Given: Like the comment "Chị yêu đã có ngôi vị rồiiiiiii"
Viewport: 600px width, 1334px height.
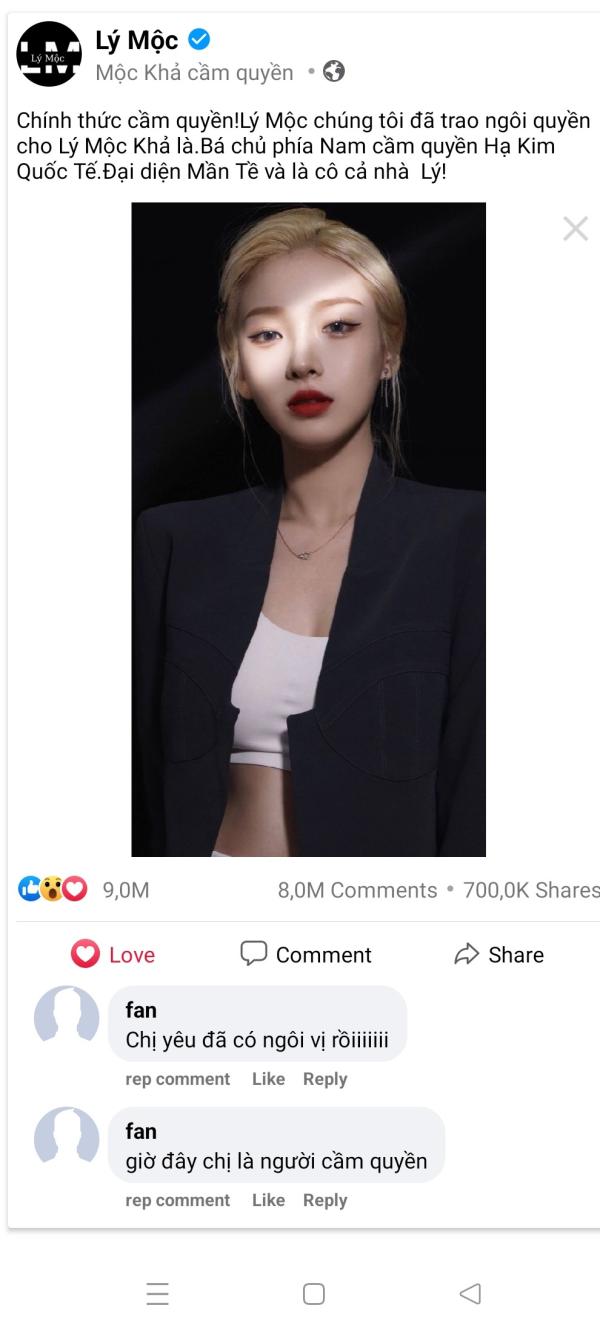Looking at the screenshot, I should 268,1079.
